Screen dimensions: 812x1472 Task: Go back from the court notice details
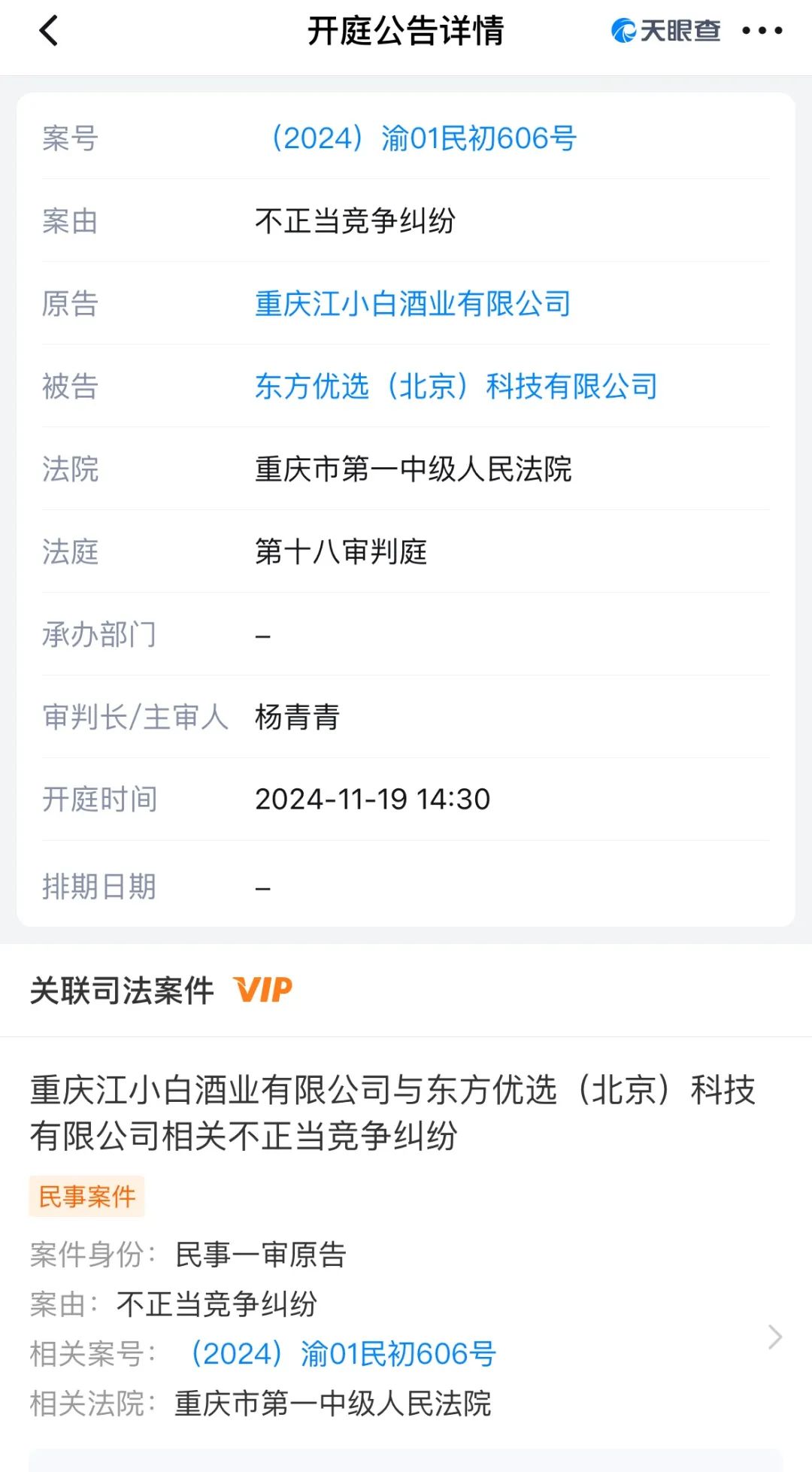coord(49,32)
